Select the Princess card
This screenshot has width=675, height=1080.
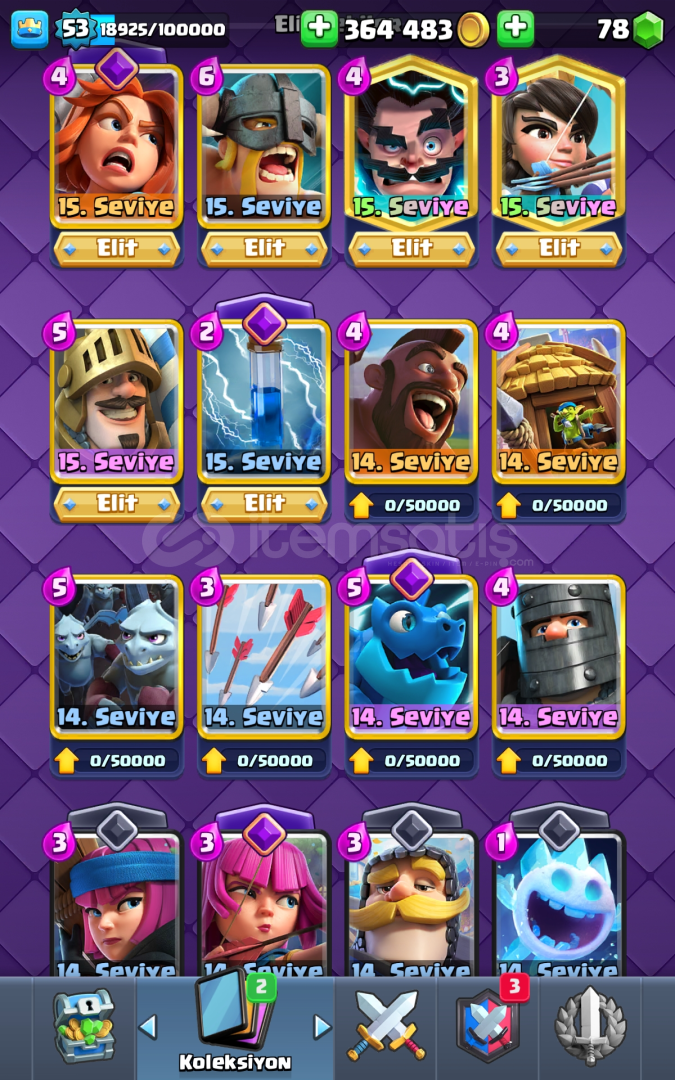click(559, 146)
